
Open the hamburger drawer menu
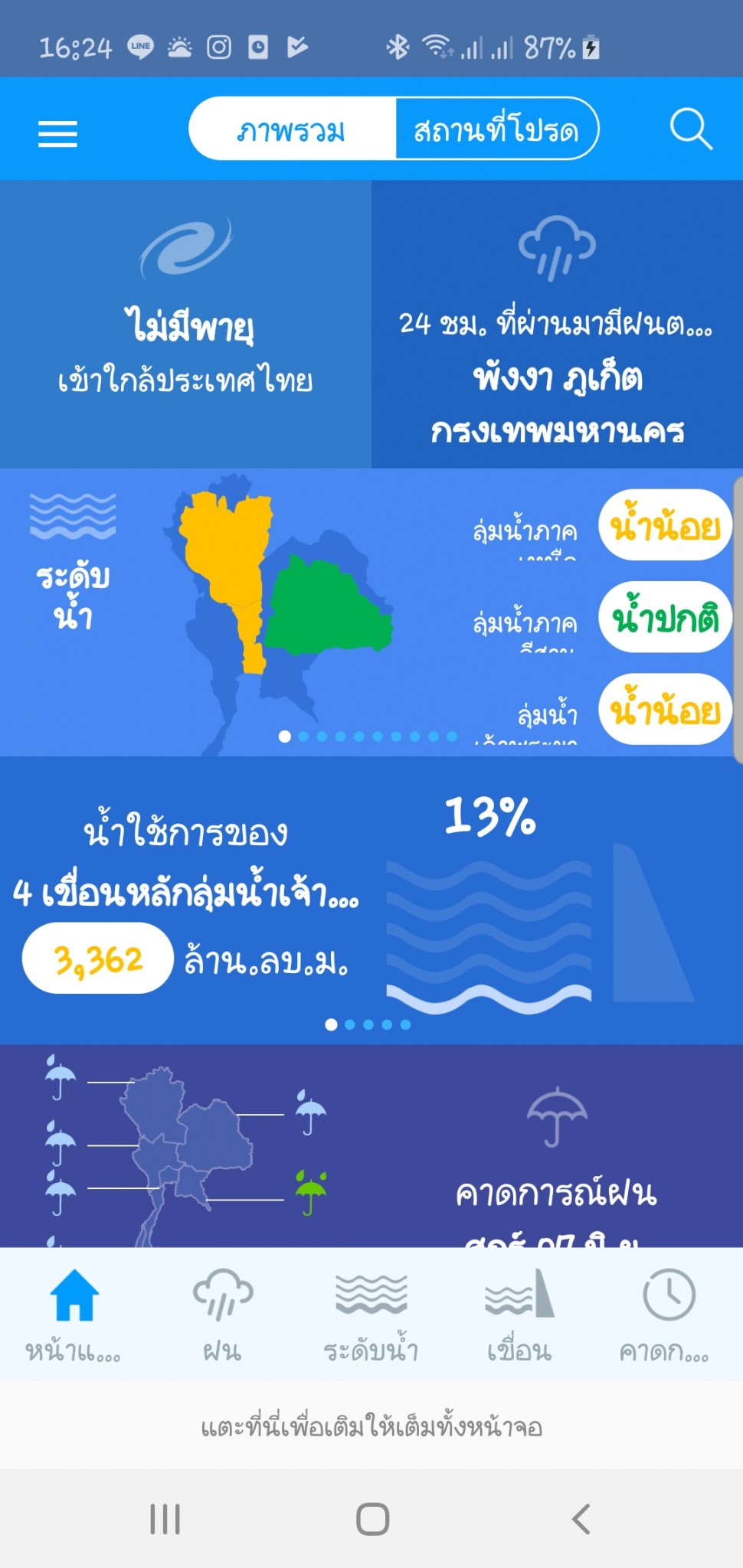[58, 133]
